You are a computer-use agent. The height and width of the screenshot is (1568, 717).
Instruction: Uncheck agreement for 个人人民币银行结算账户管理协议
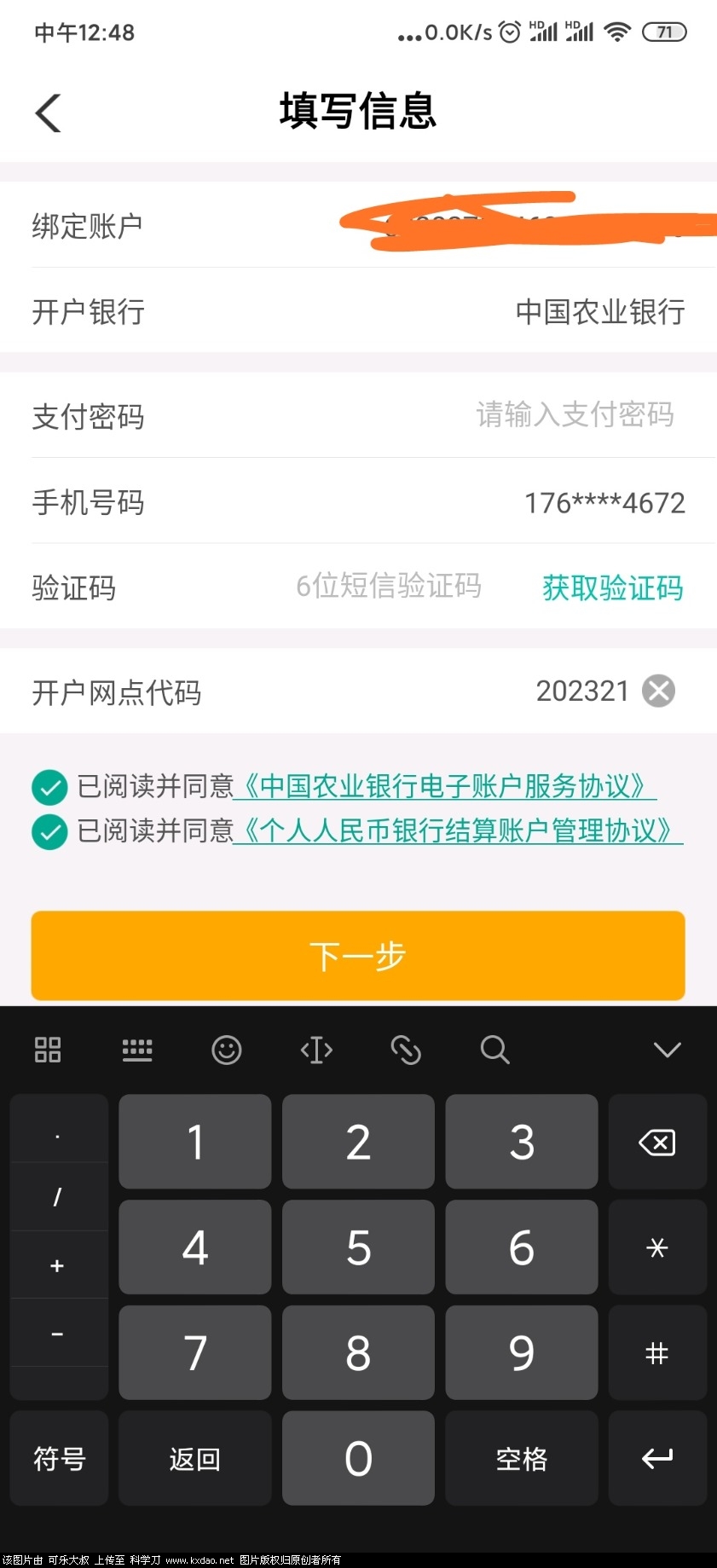(49, 831)
